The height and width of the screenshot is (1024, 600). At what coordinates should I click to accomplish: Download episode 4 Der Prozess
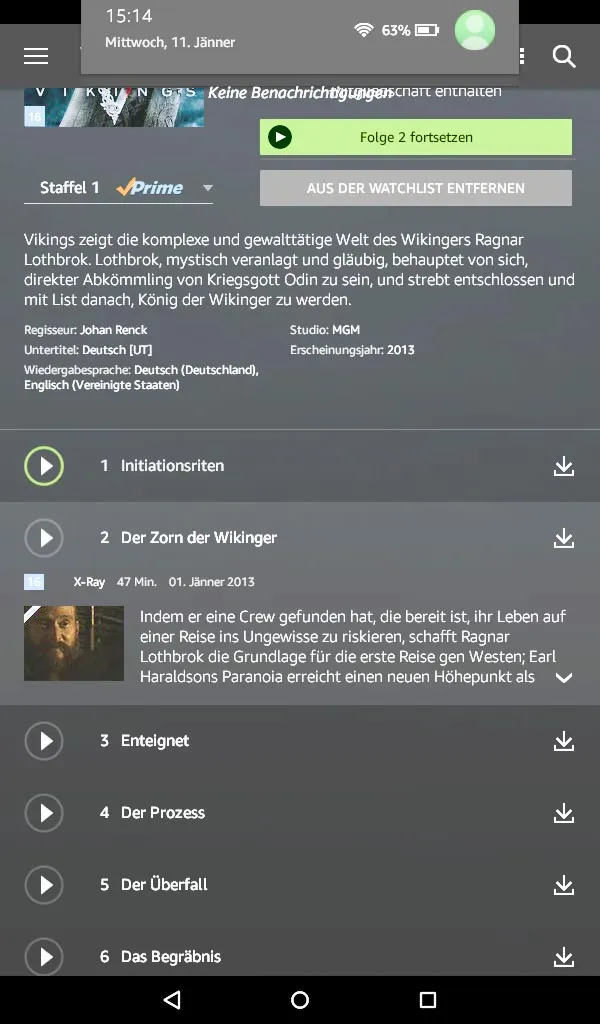(564, 813)
